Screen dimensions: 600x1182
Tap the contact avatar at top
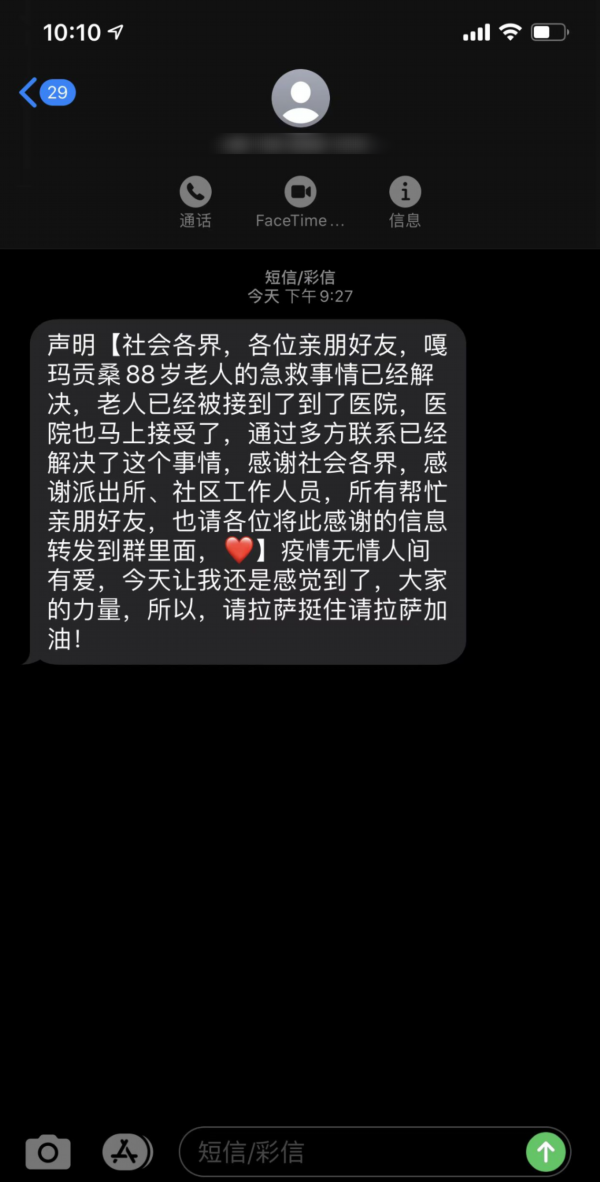(300, 98)
